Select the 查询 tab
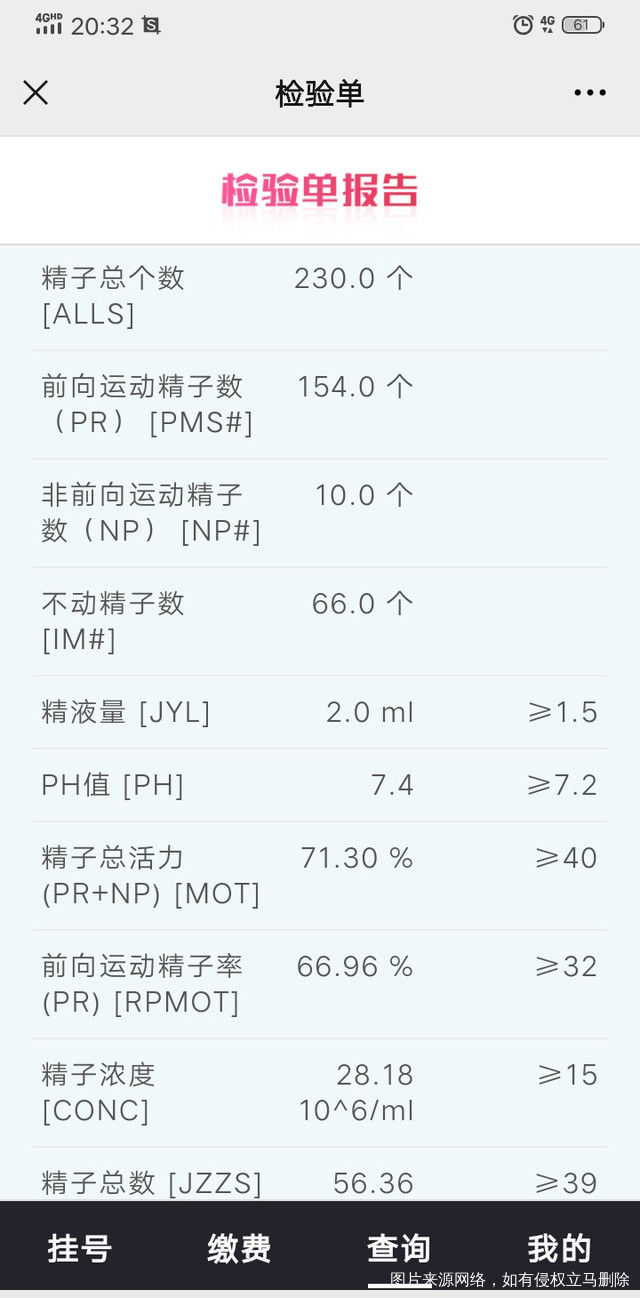Viewport: 640px width, 1298px height. [x=399, y=1248]
